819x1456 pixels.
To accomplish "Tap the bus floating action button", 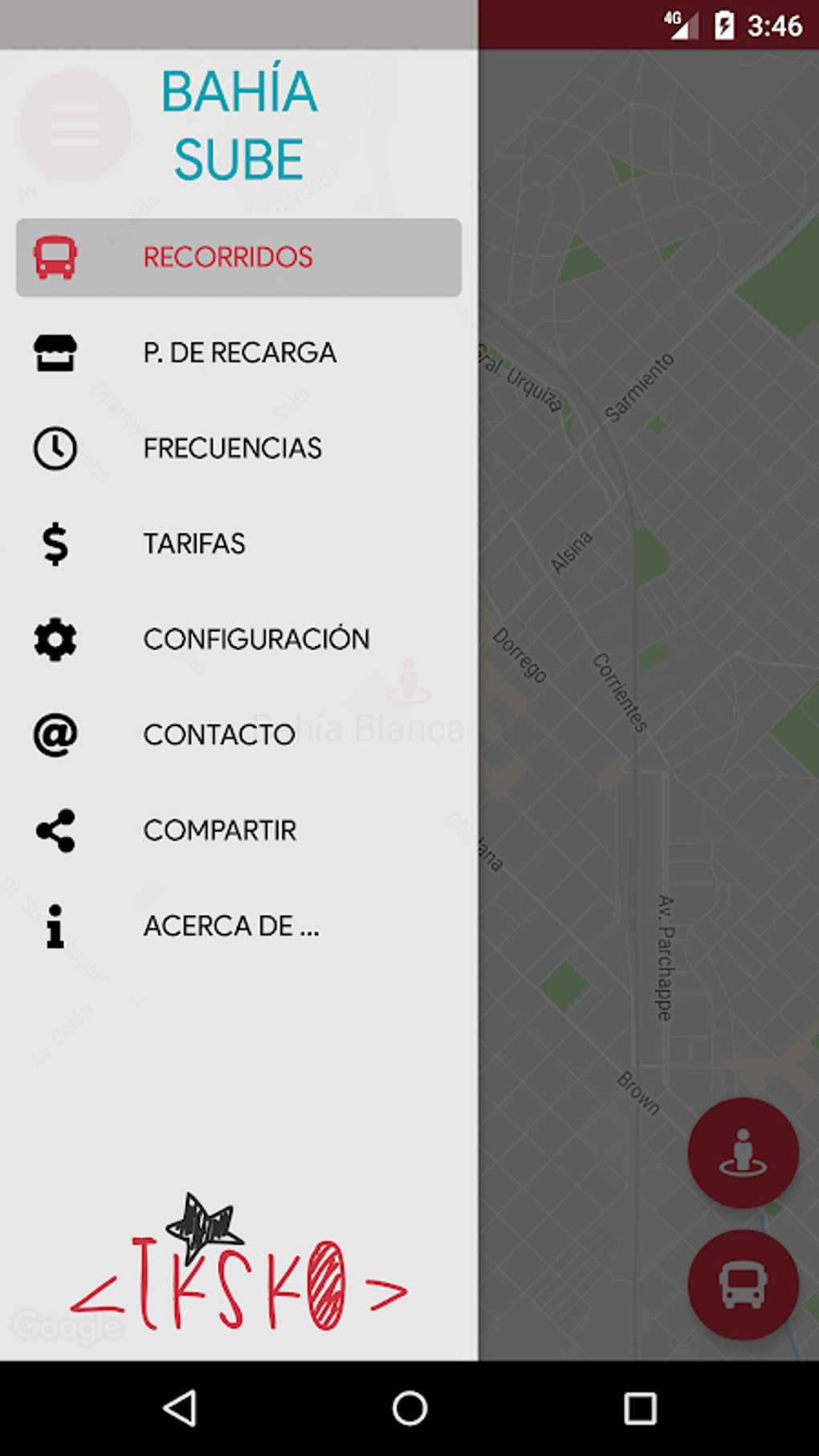I will click(743, 1285).
